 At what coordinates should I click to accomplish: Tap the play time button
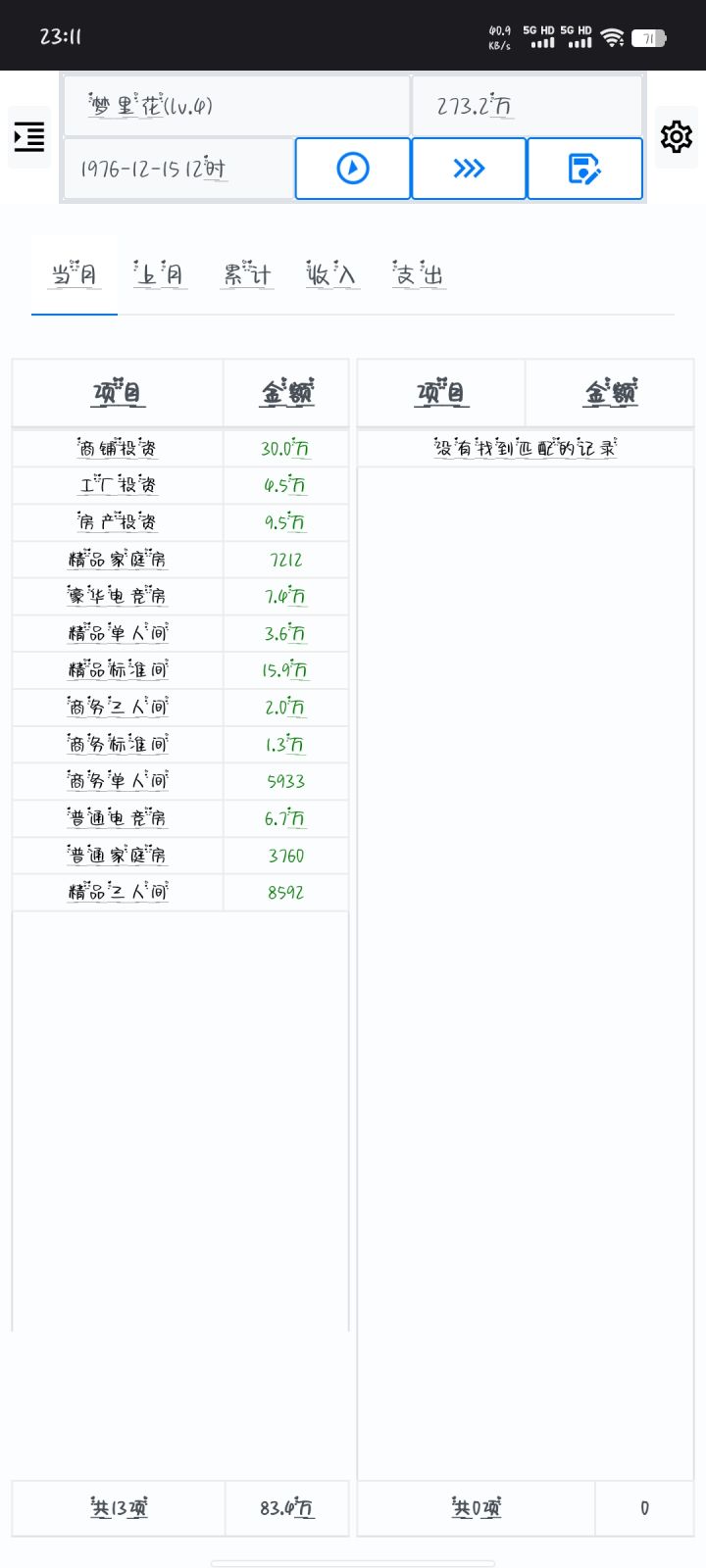[353, 169]
